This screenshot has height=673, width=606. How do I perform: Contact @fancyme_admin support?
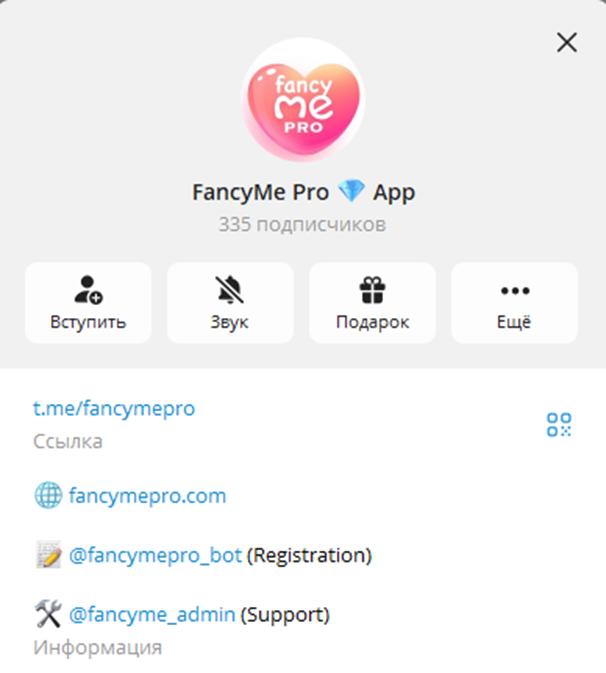tap(152, 614)
